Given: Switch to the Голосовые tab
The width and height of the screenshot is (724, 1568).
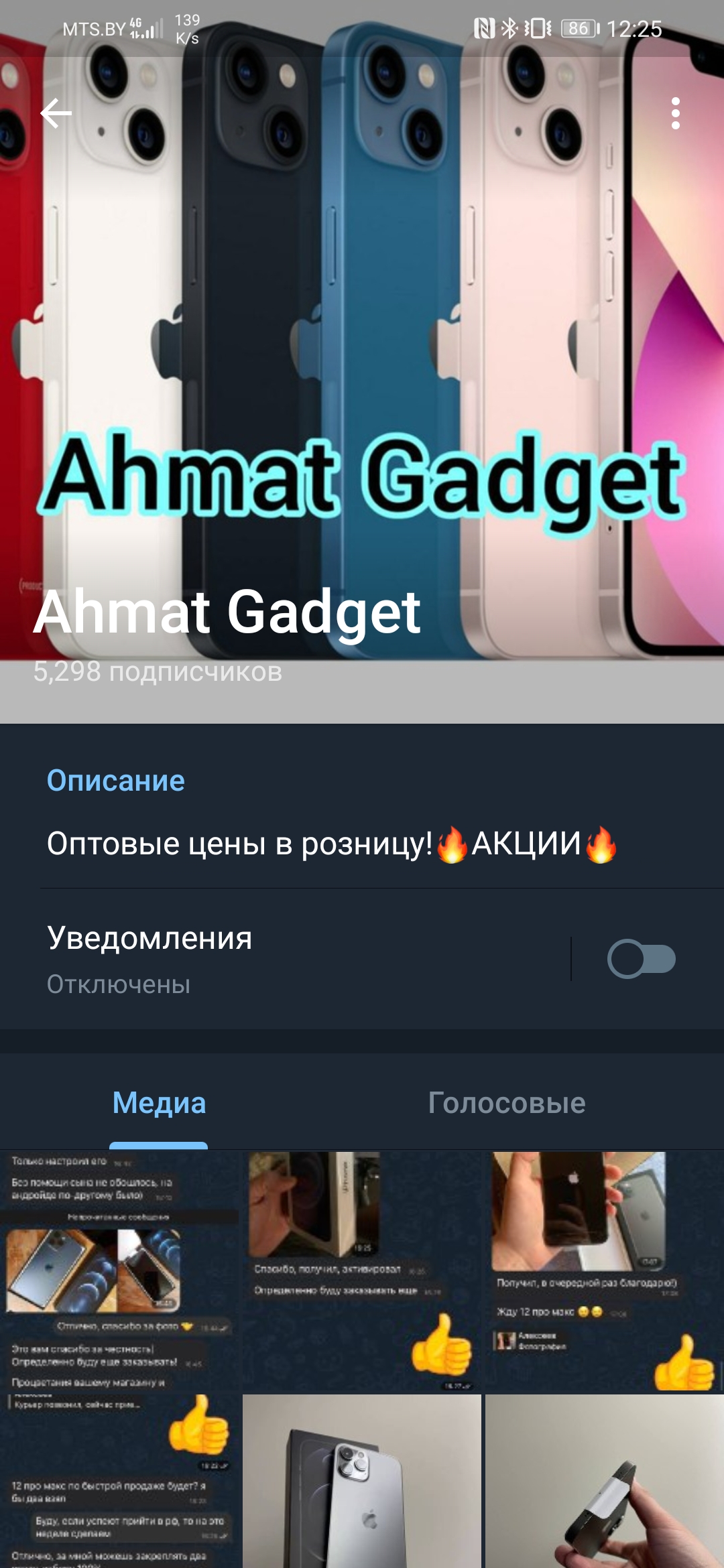Looking at the screenshot, I should (x=507, y=1104).
